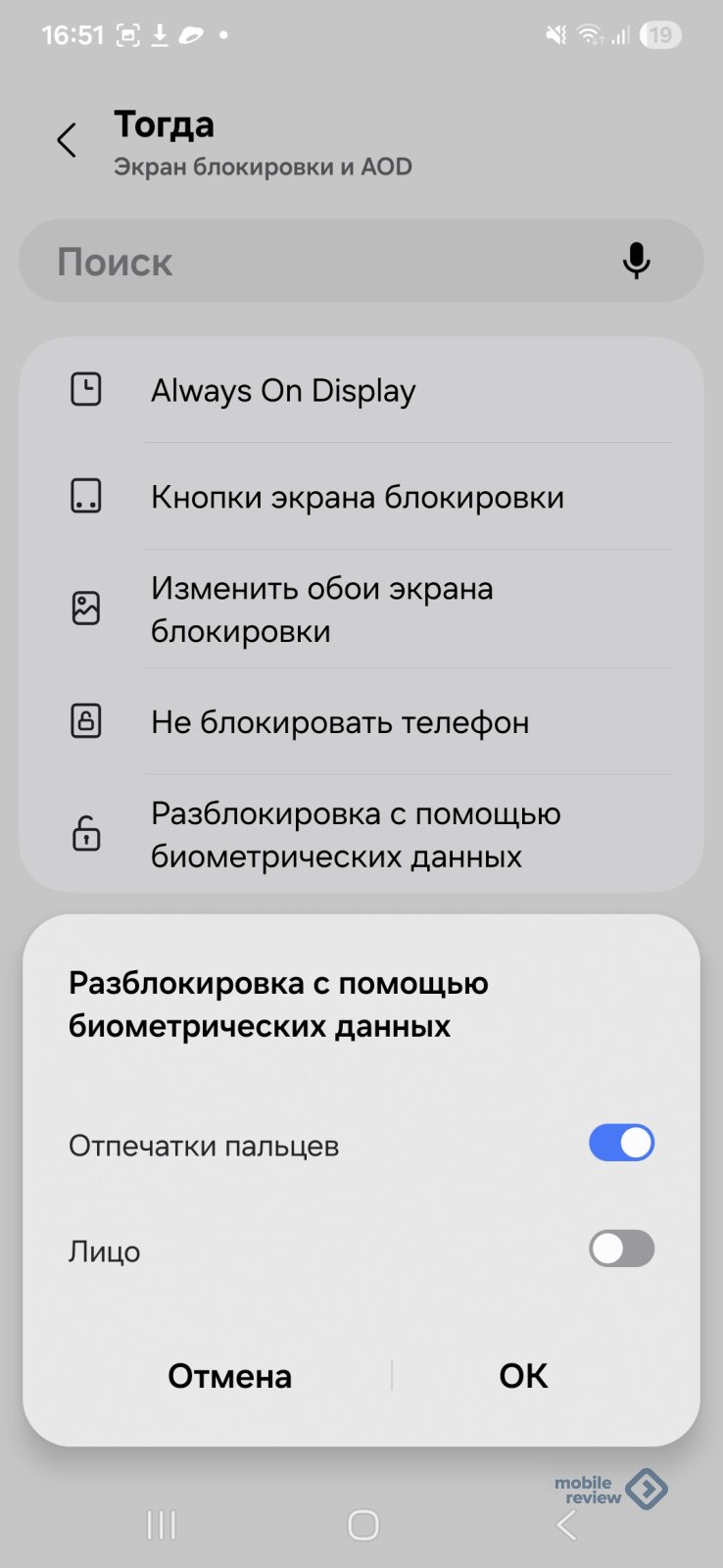Enable the Лицо unlock switch

[621, 1249]
